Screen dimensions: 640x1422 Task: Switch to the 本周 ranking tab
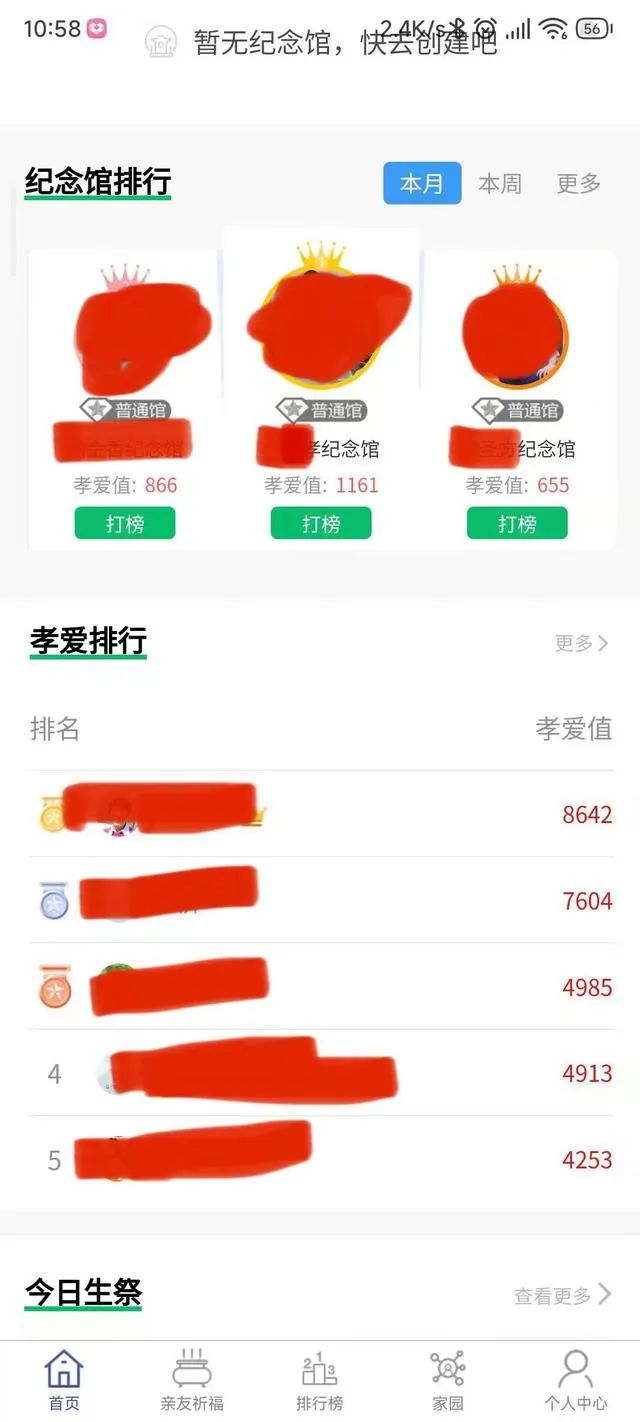(x=500, y=184)
